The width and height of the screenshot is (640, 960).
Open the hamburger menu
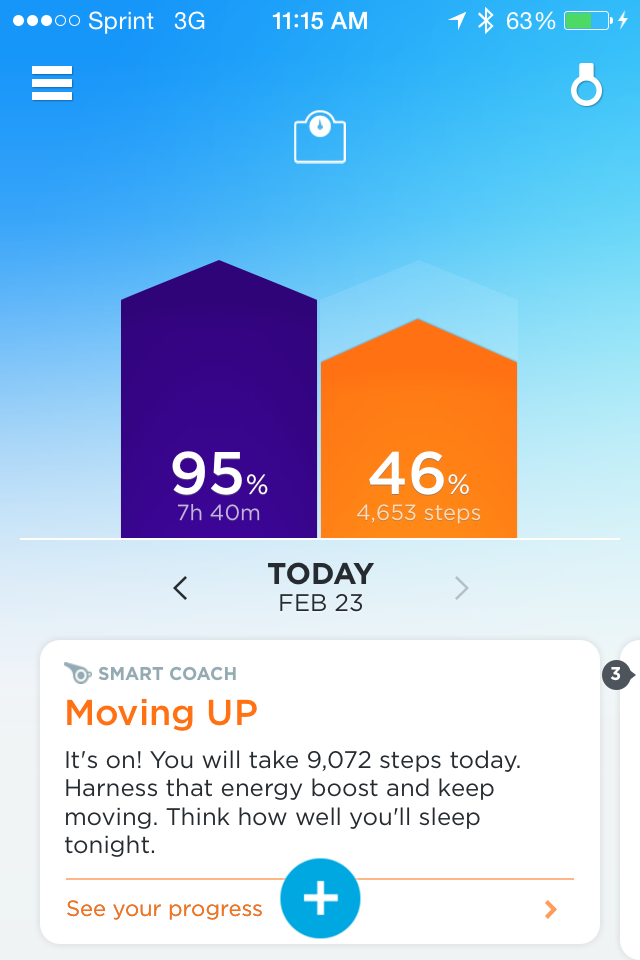[x=52, y=83]
